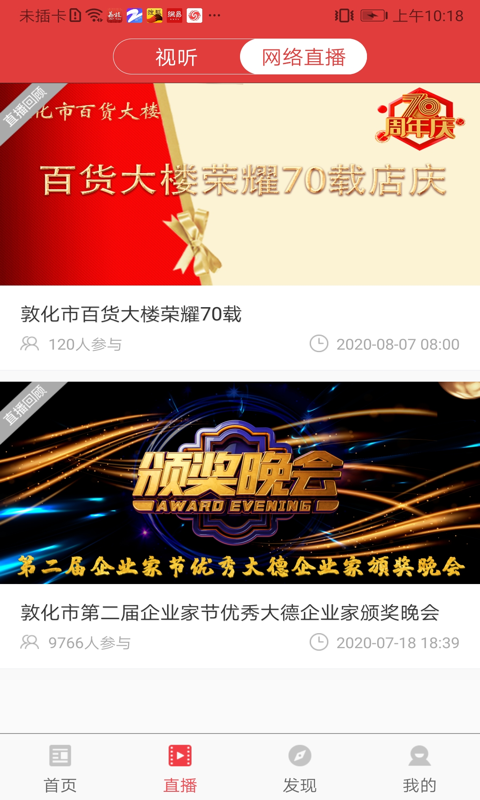Go to the 首页 tab
Image resolution: width=480 pixels, height=800 pixels.
tap(60, 768)
